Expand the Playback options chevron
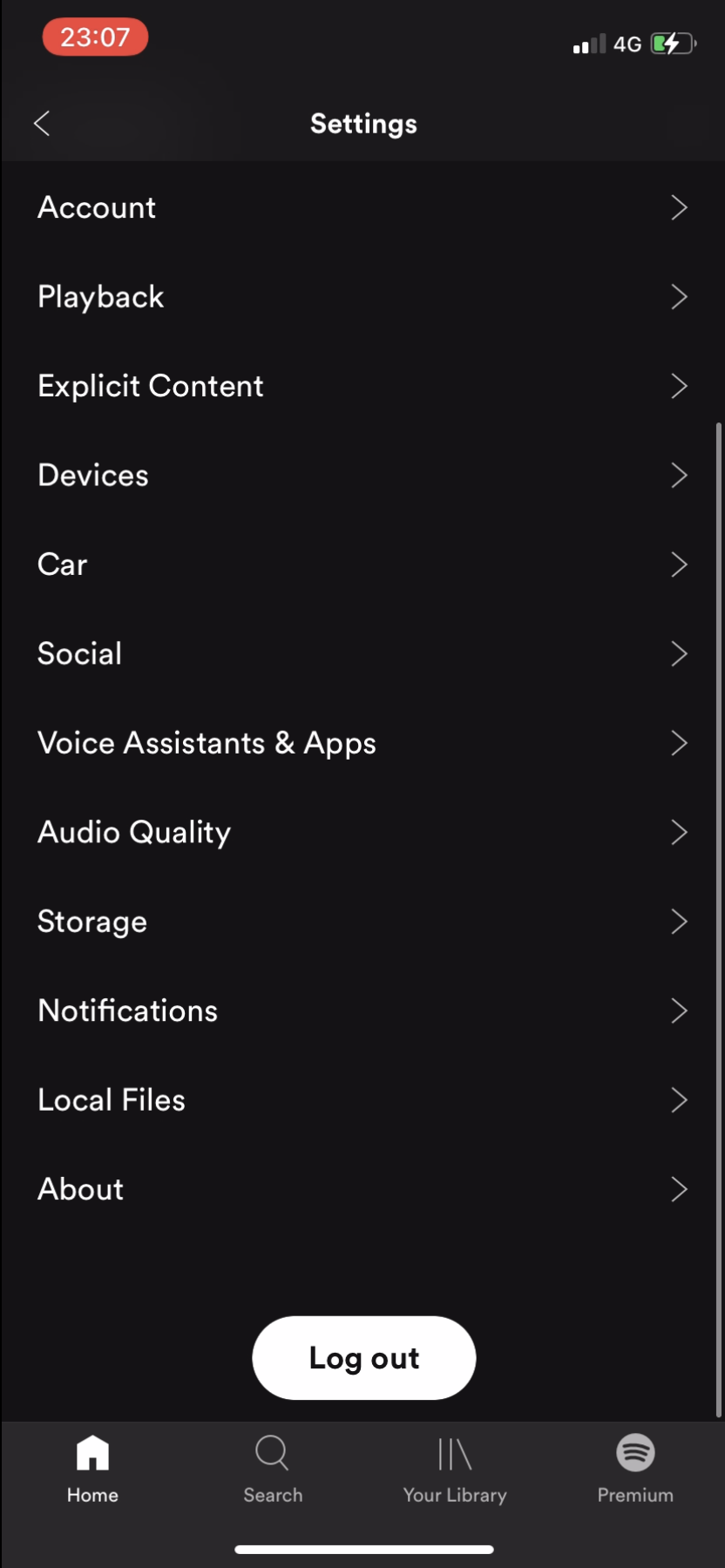The image size is (725, 1568). [679, 296]
